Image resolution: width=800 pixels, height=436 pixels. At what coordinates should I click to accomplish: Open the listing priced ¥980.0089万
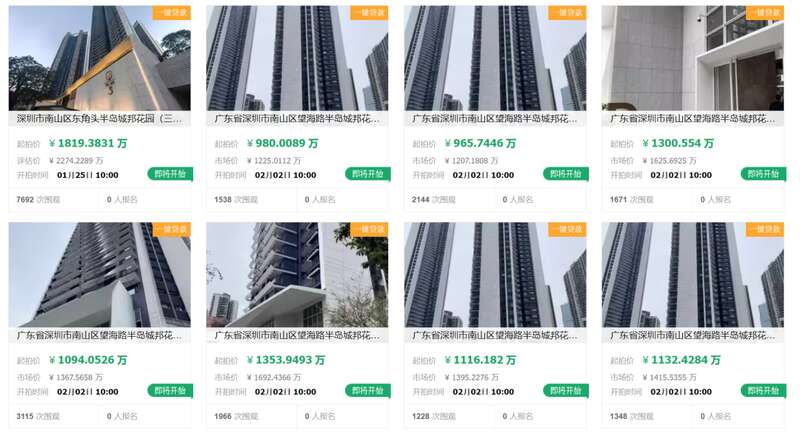(x=297, y=118)
